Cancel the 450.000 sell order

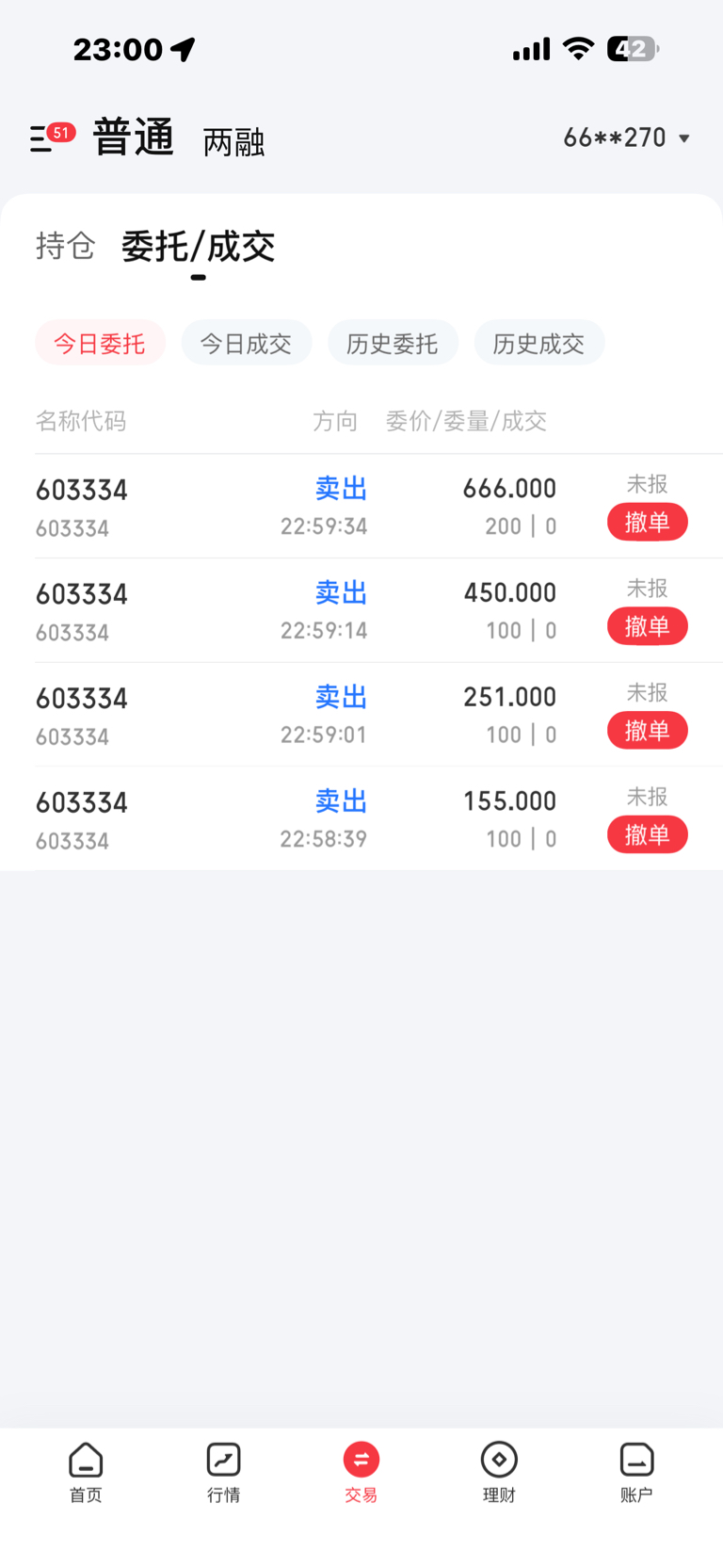coord(647,626)
